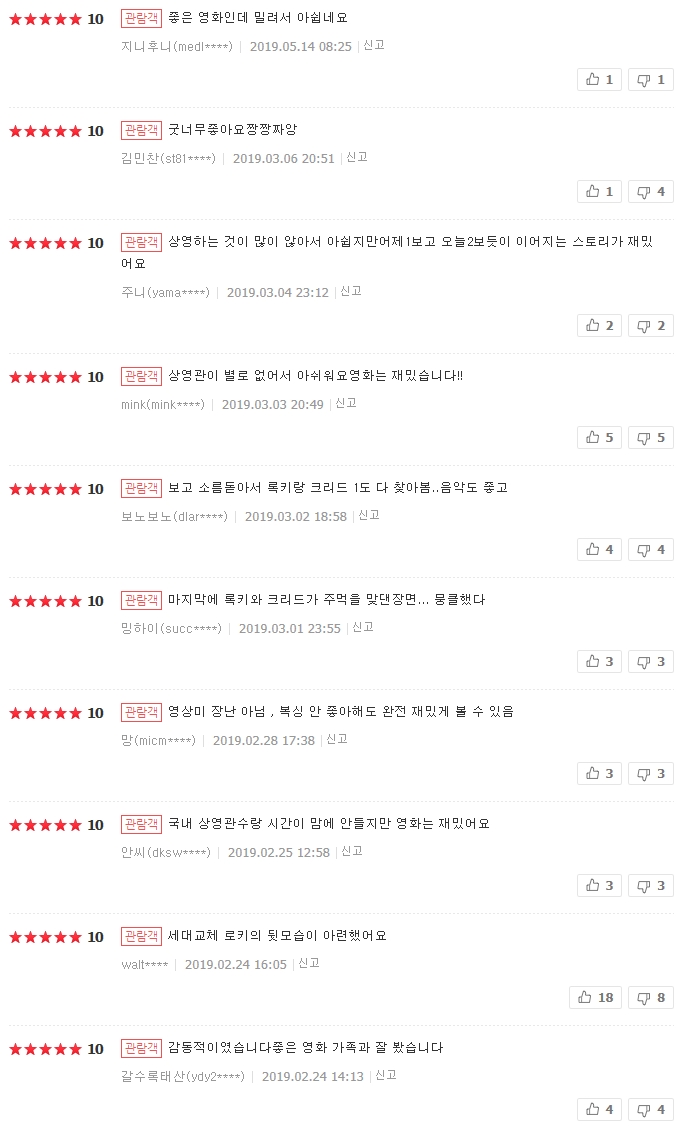Report the review by 보노보노(dlar****)
The image size is (676, 1126).
tap(369, 515)
